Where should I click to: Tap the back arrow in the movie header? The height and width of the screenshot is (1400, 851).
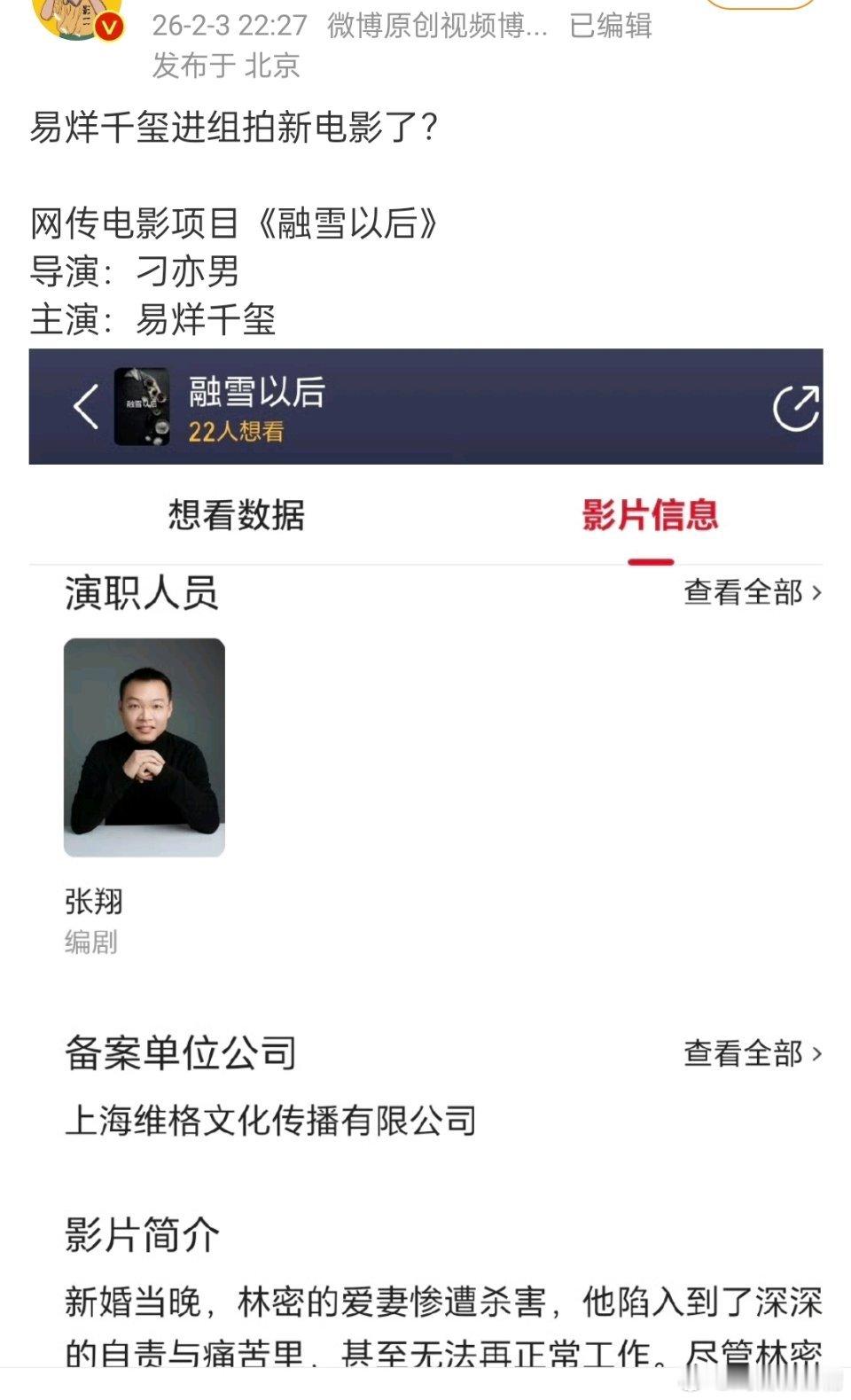(x=84, y=406)
